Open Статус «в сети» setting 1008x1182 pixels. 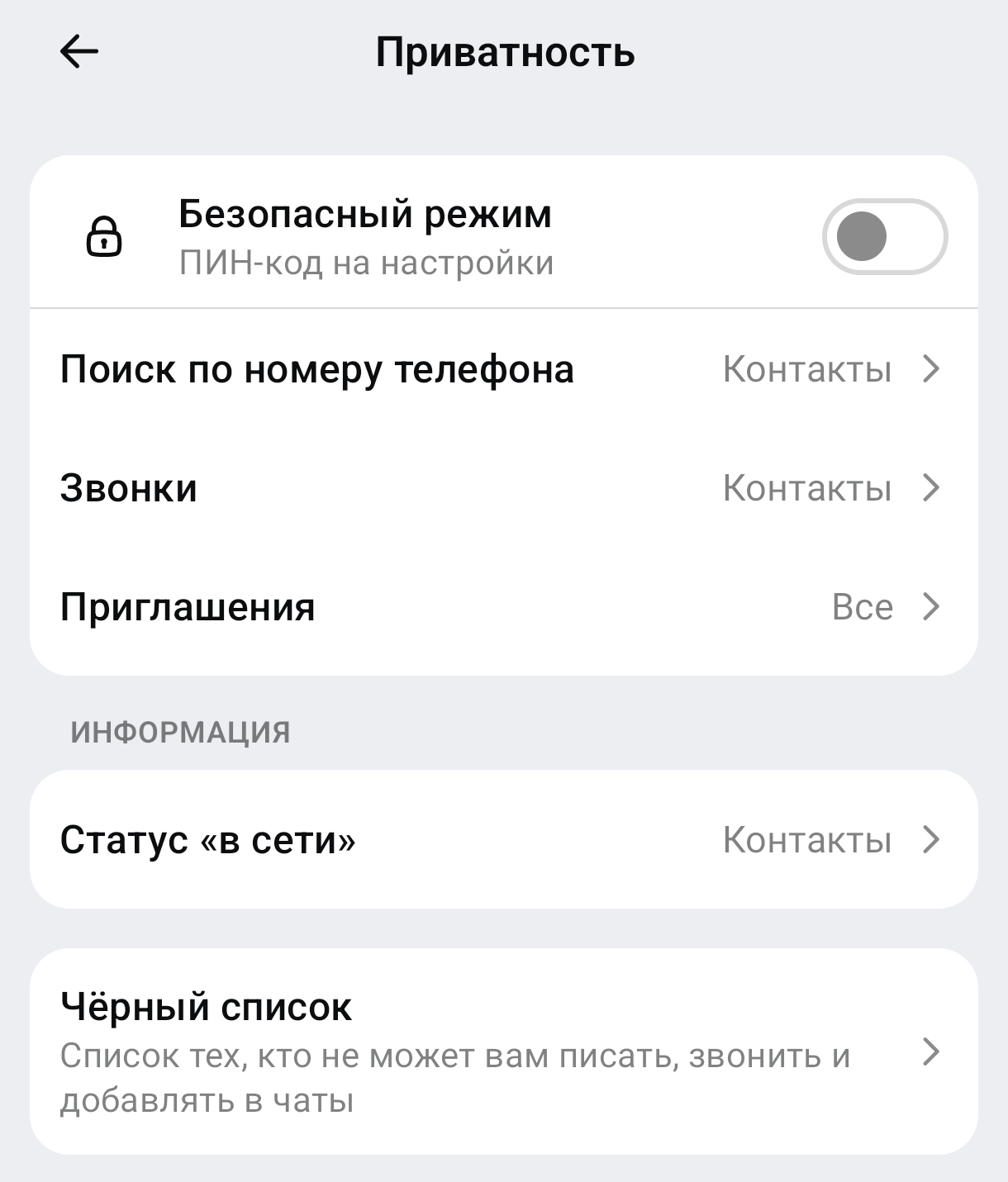tap(502, 840)
